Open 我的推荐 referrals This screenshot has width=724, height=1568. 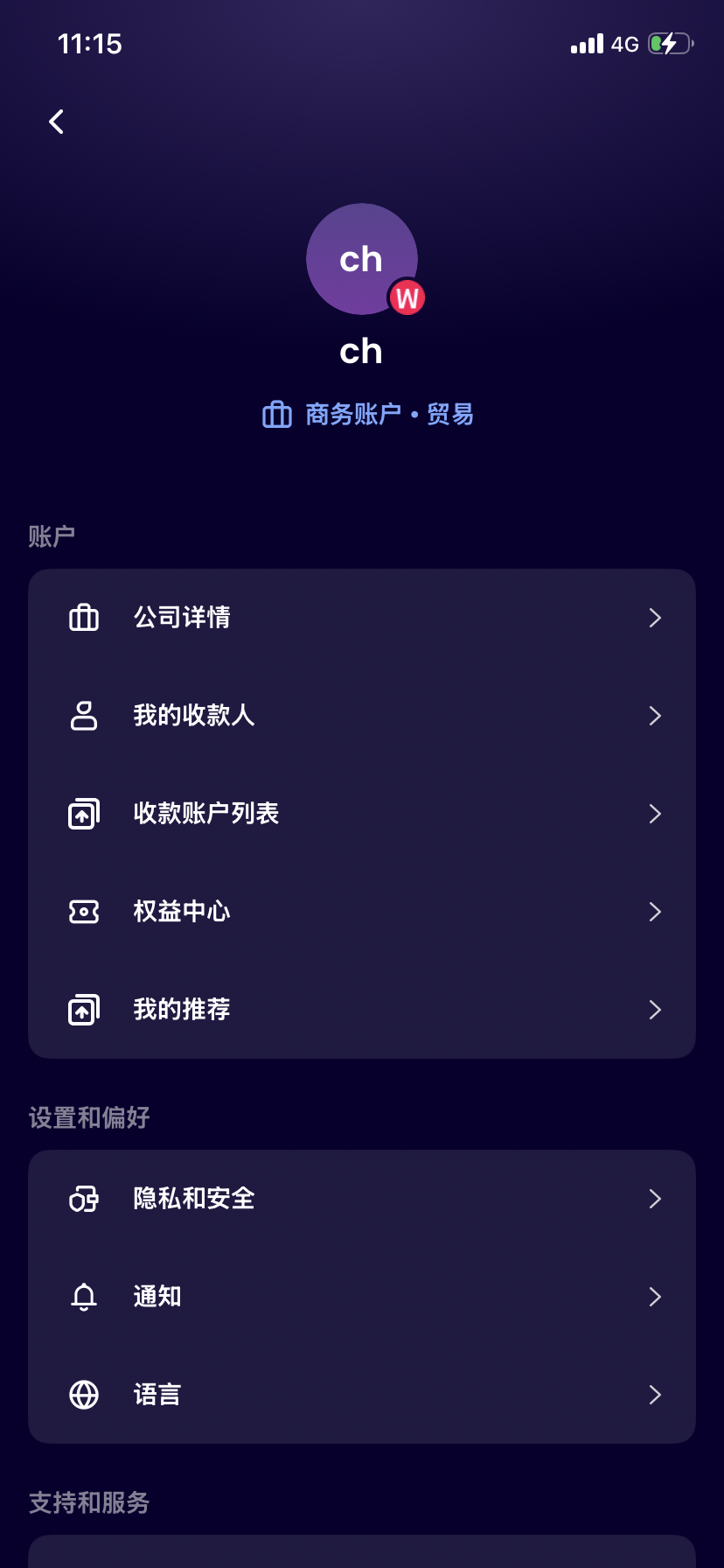(362, 1010)
